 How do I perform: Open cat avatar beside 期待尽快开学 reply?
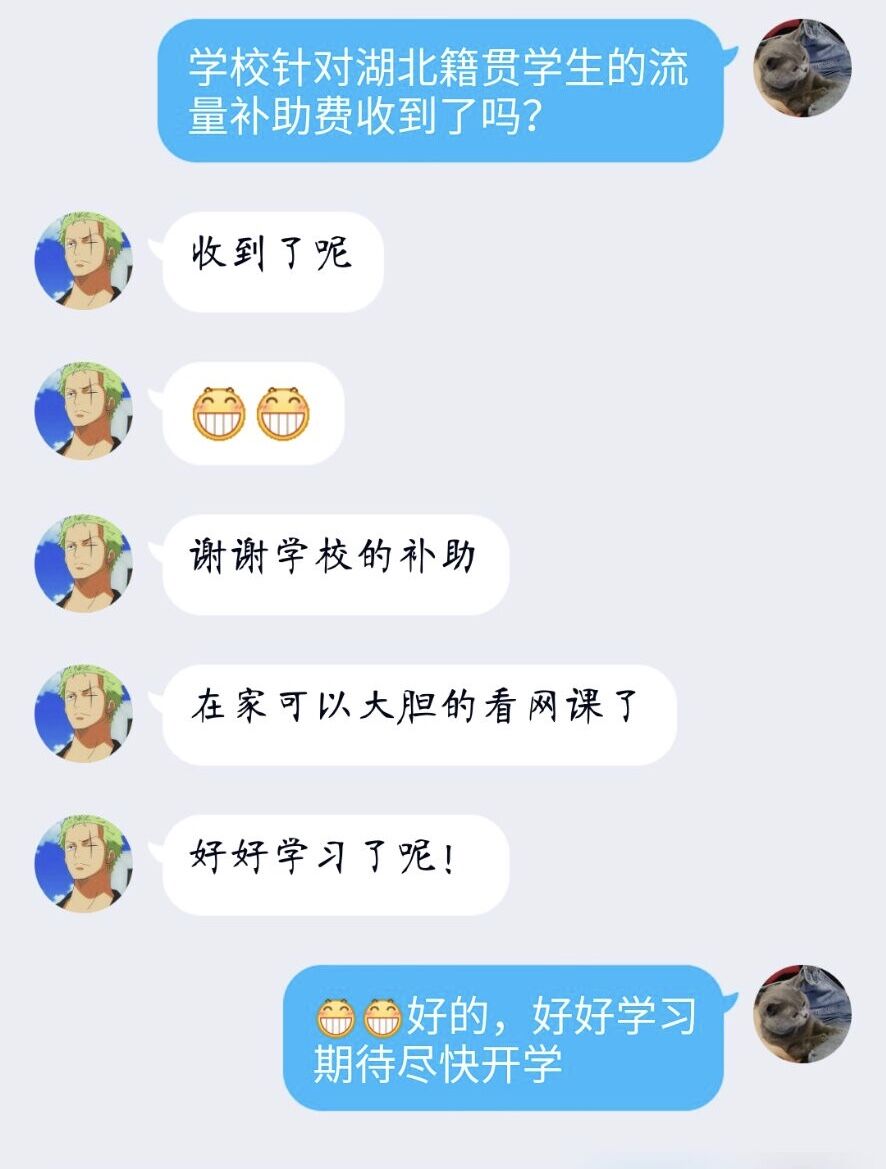point(801,1013)
